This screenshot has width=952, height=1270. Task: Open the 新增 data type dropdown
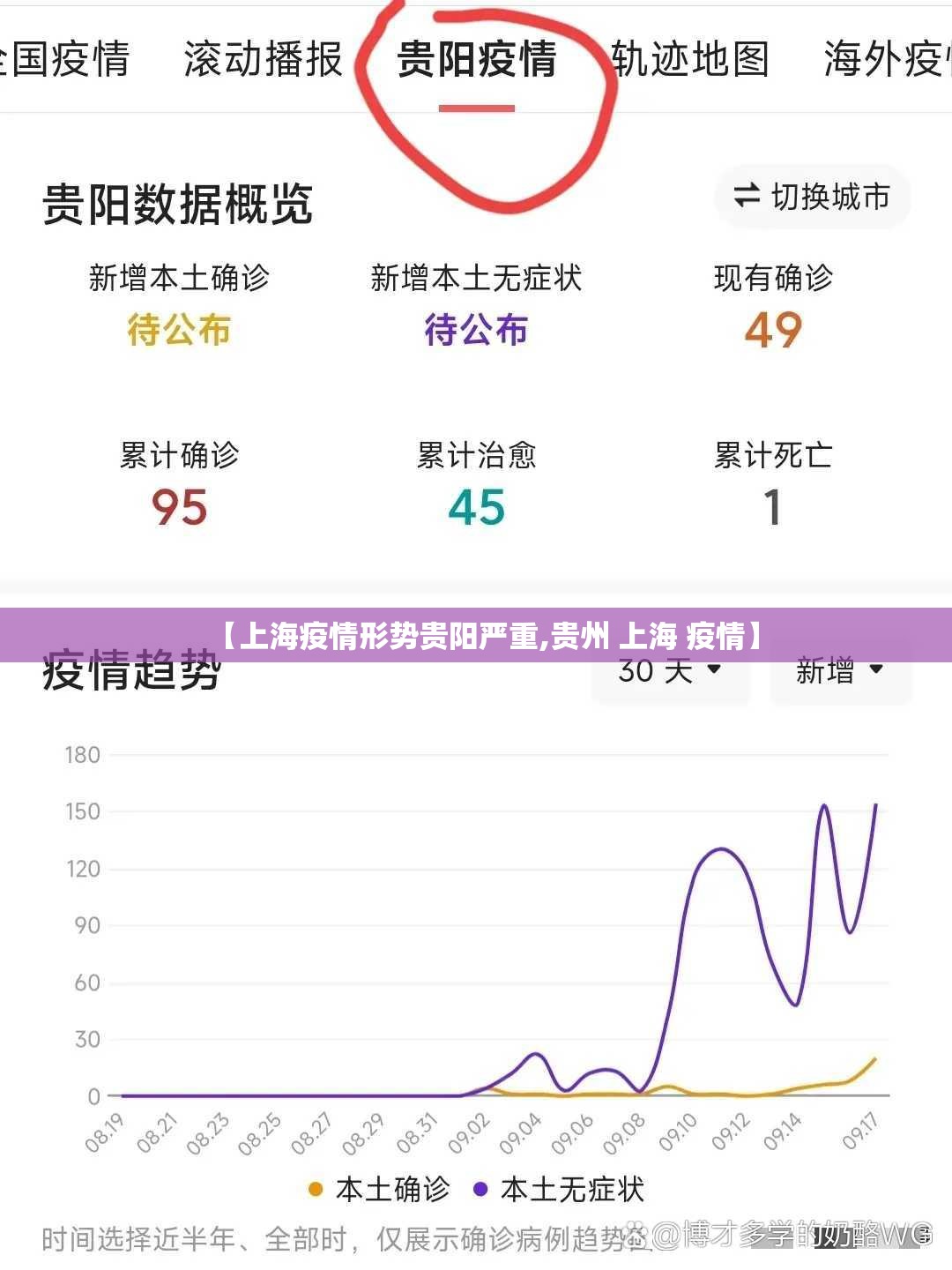coord(840,671)
